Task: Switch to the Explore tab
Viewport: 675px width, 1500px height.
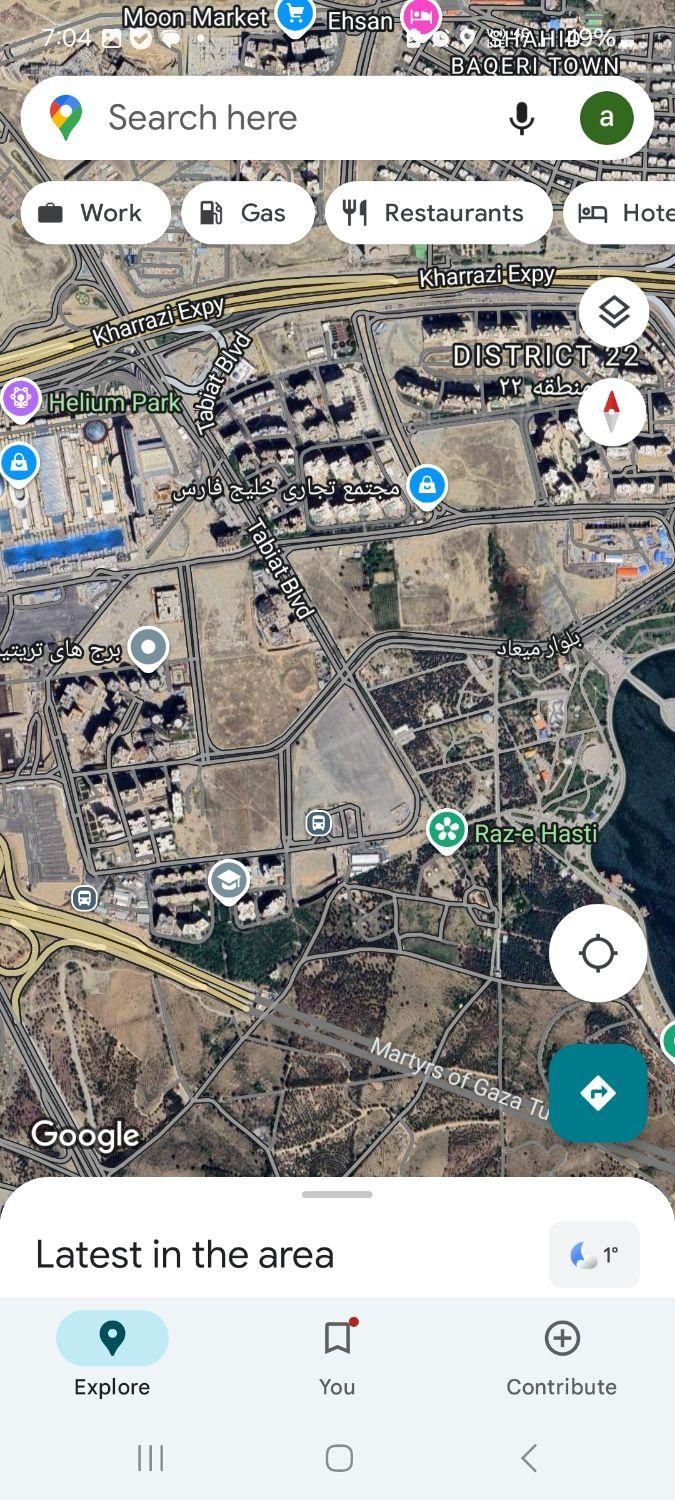Action: tap(112, 1355)
